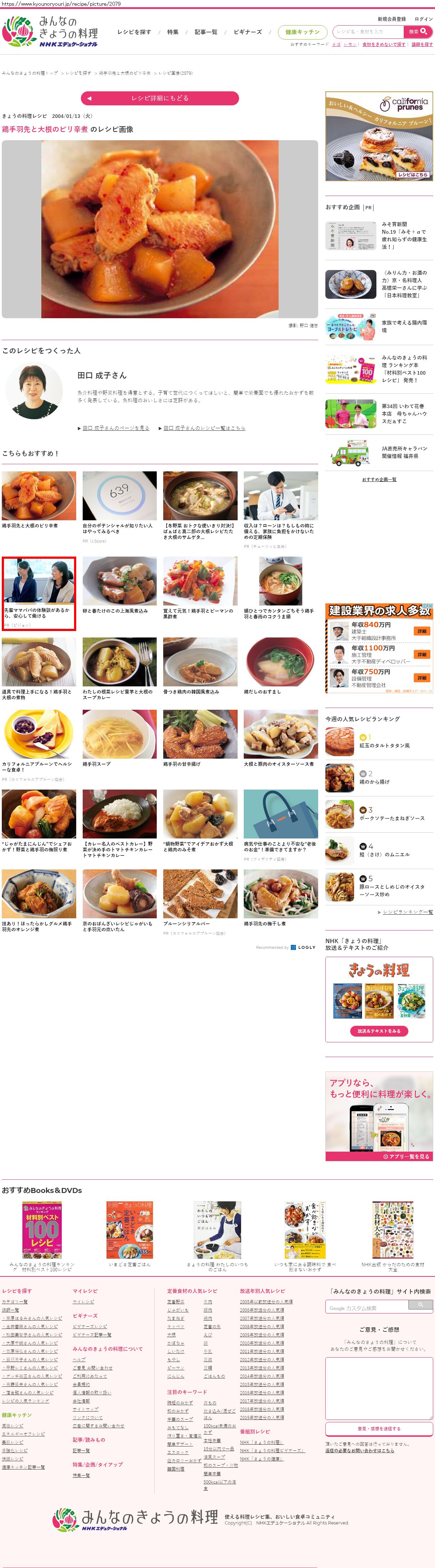Tap the 意見・感想を送信する button
The height and width of the screenshot is (1568, 435).
point(379,1428)
